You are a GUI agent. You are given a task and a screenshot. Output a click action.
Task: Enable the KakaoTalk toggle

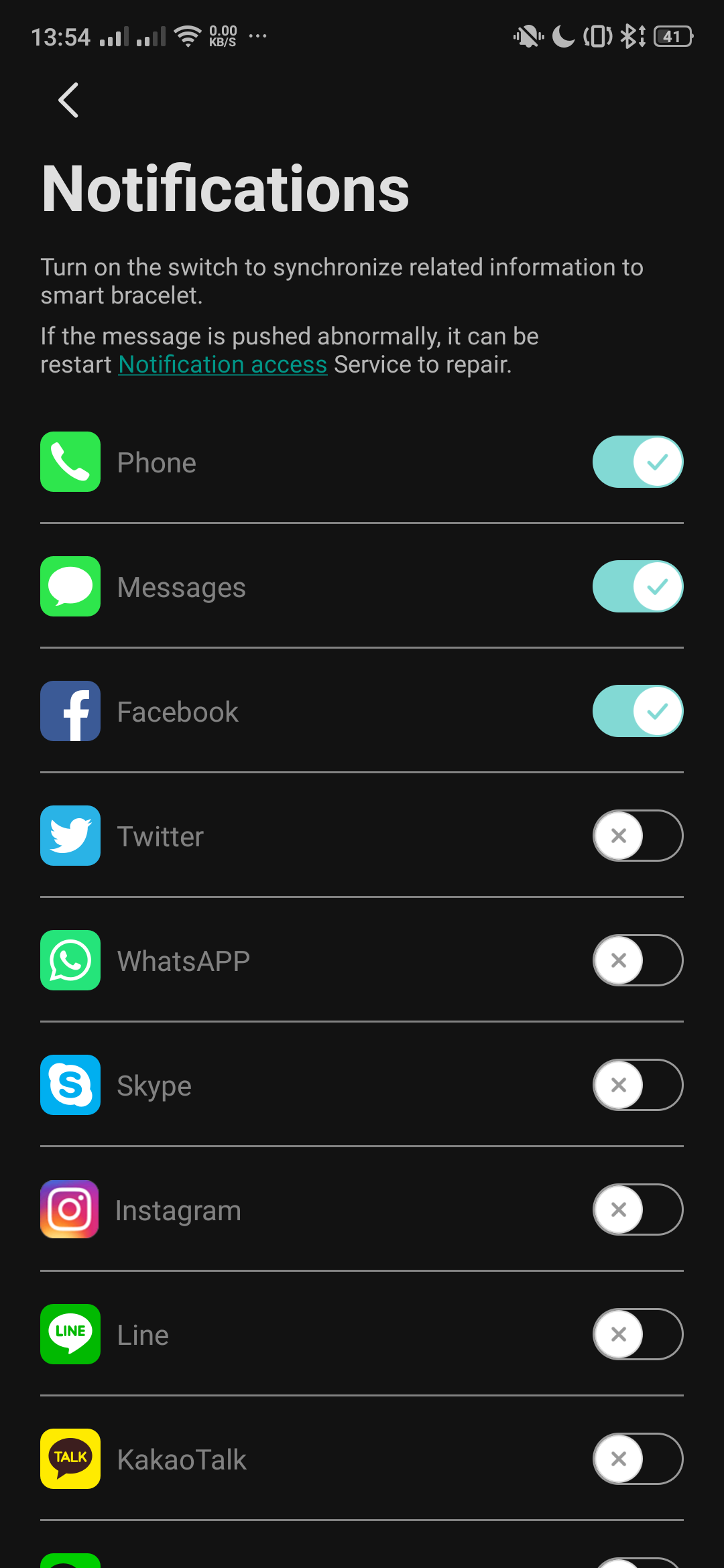pos(638,1459)
